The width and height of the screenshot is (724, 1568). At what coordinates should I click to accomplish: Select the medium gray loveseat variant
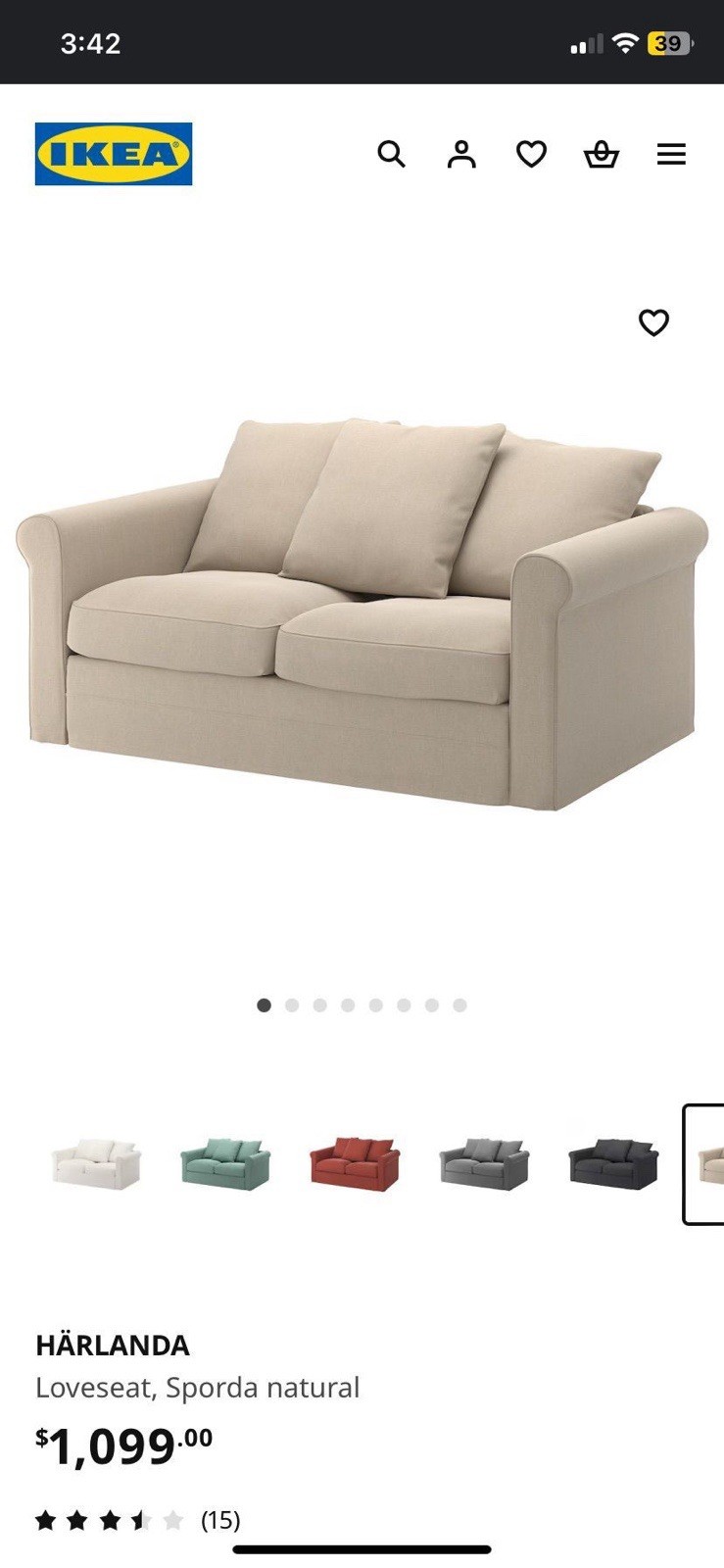[x=484, y=1164]
